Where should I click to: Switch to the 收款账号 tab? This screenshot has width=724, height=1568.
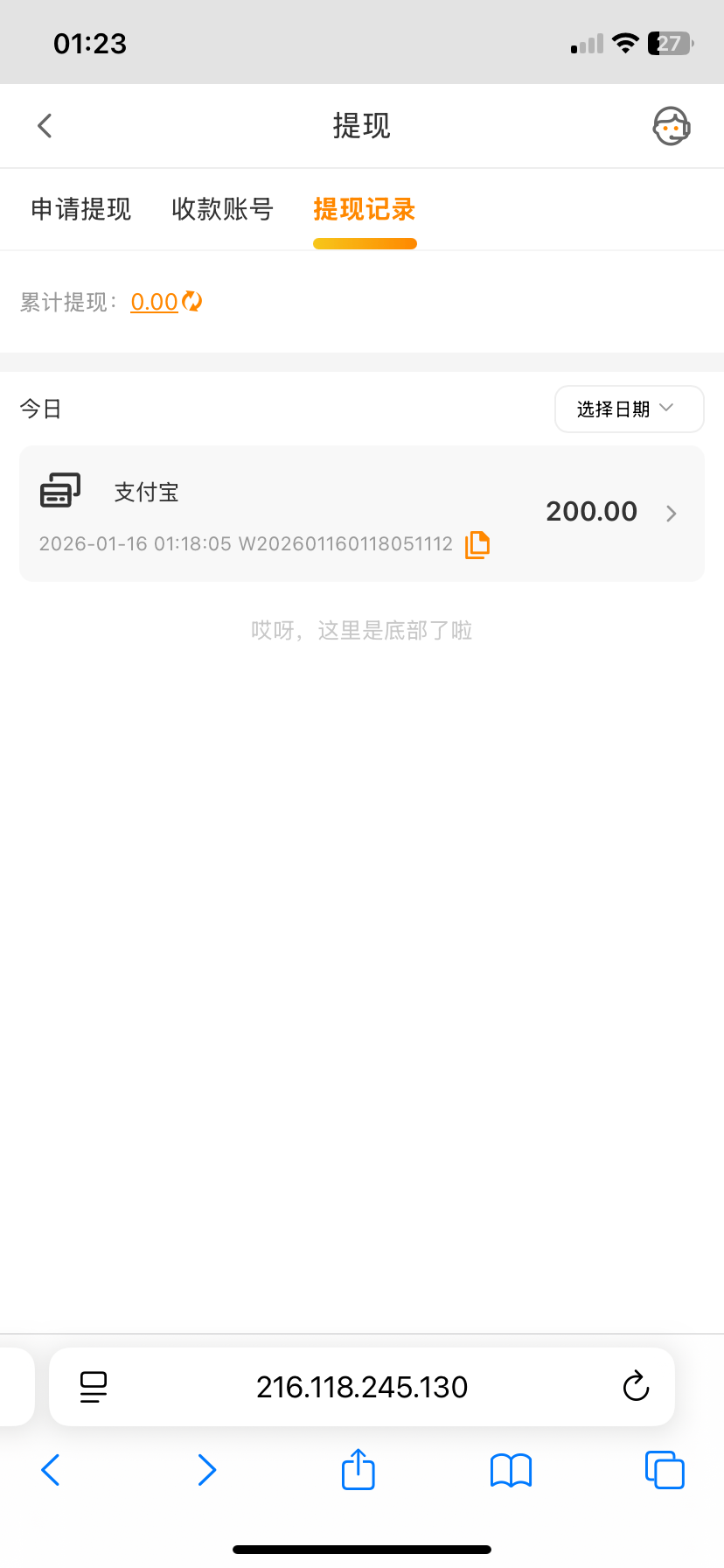[222, 209]
